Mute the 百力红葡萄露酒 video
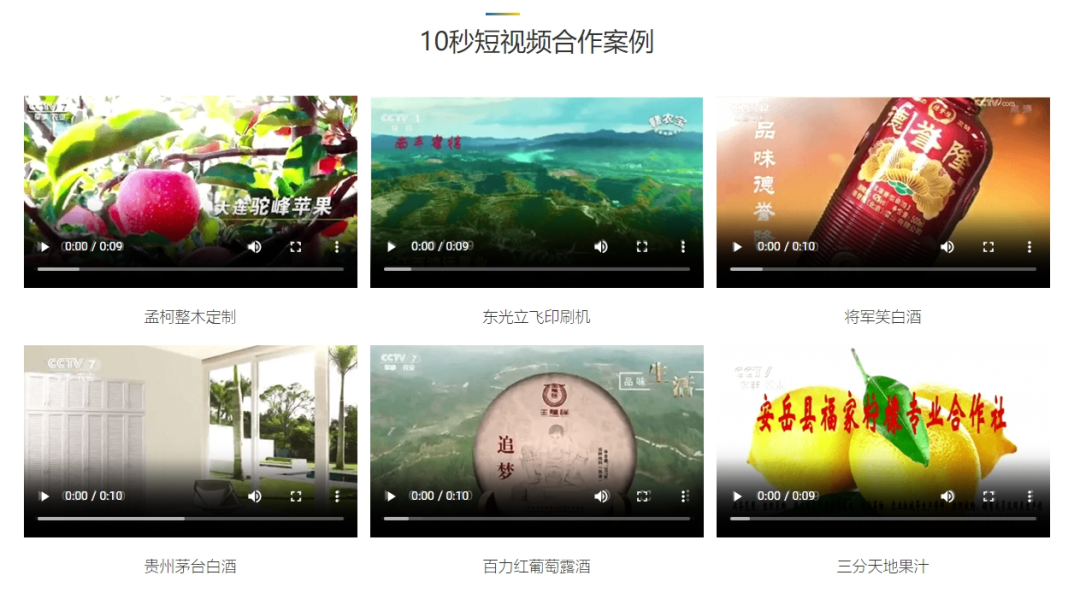Image resolution: width=1080 pixels, height=593 pixels. [x=600, y=496]
